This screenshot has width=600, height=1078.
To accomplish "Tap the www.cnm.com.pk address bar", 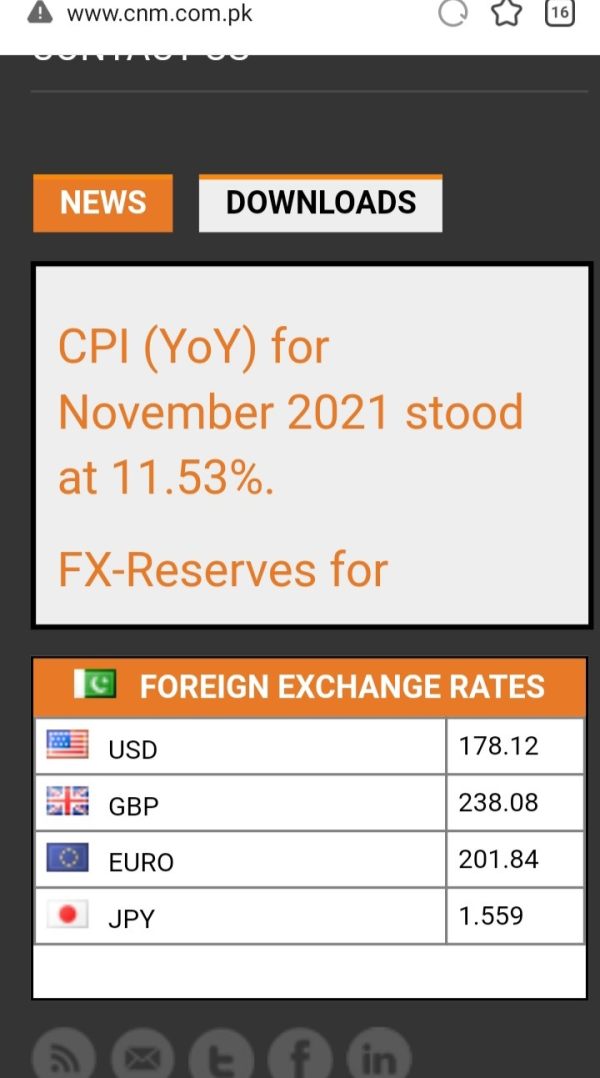I will point(159,14).
